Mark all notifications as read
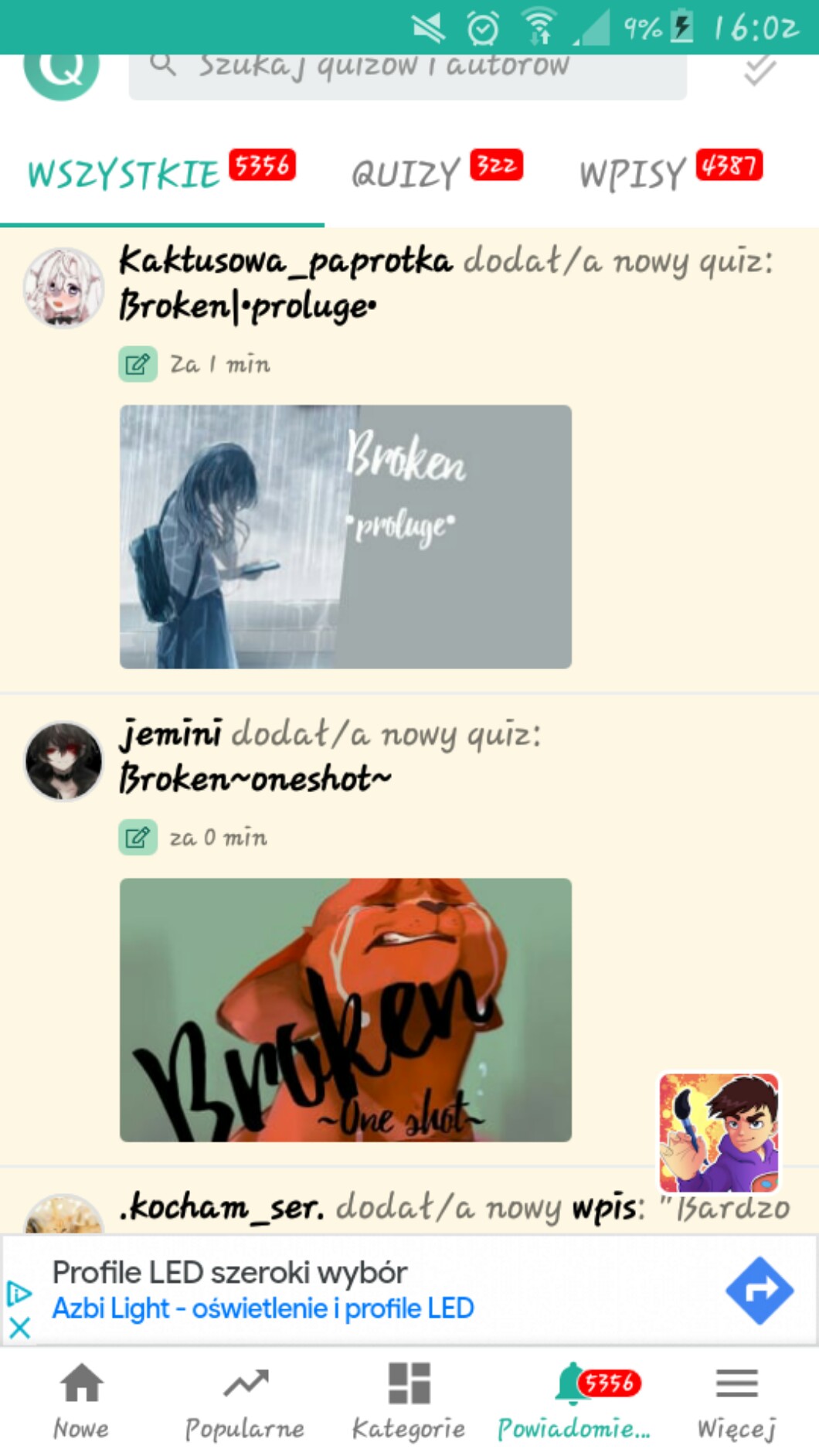 760,70
